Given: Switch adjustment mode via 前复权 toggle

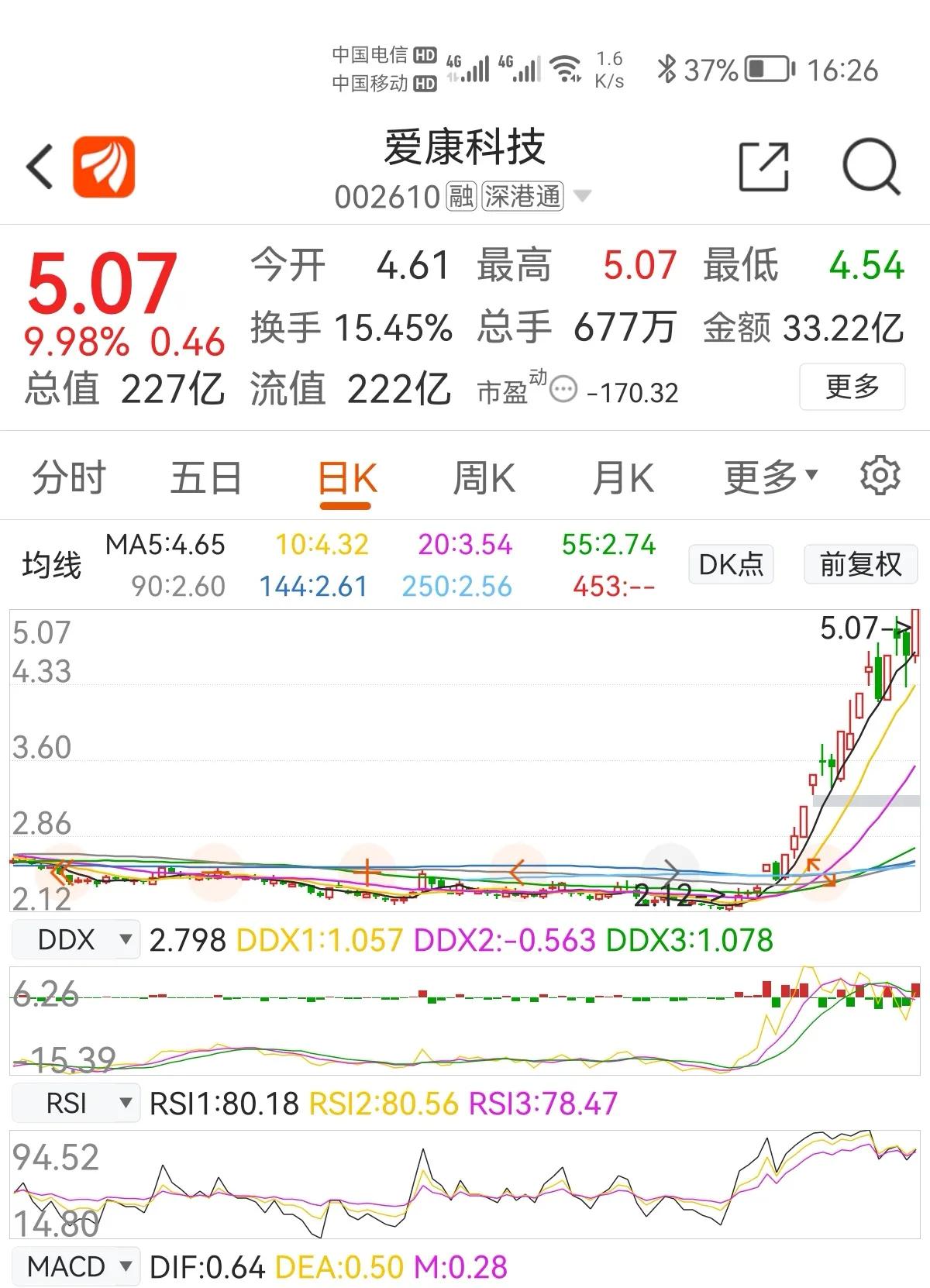Looking at the screenshot, I should (860, 564).
